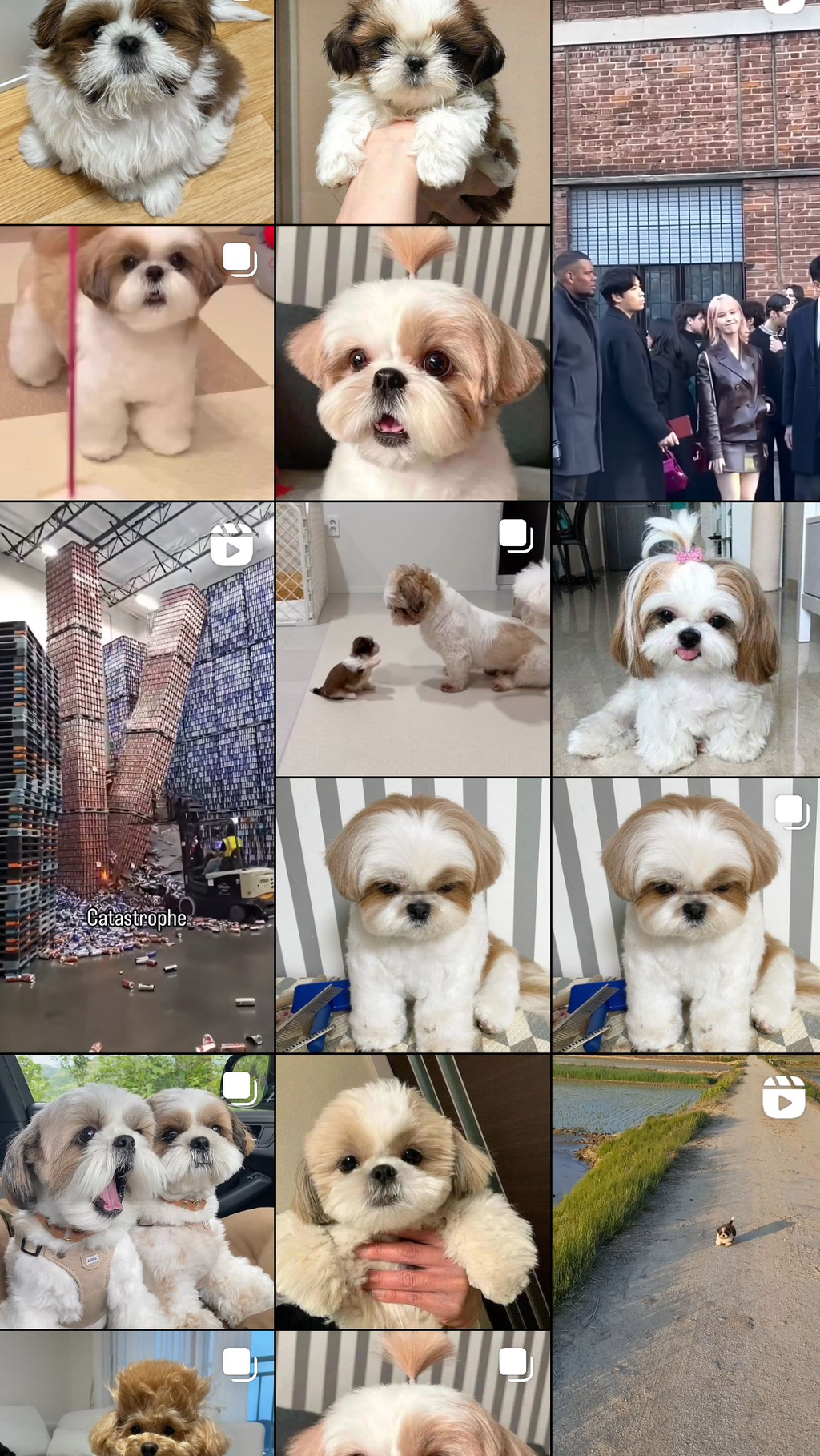Click the carousel icon on the fluffy brown dog post

coord(236,1364)
